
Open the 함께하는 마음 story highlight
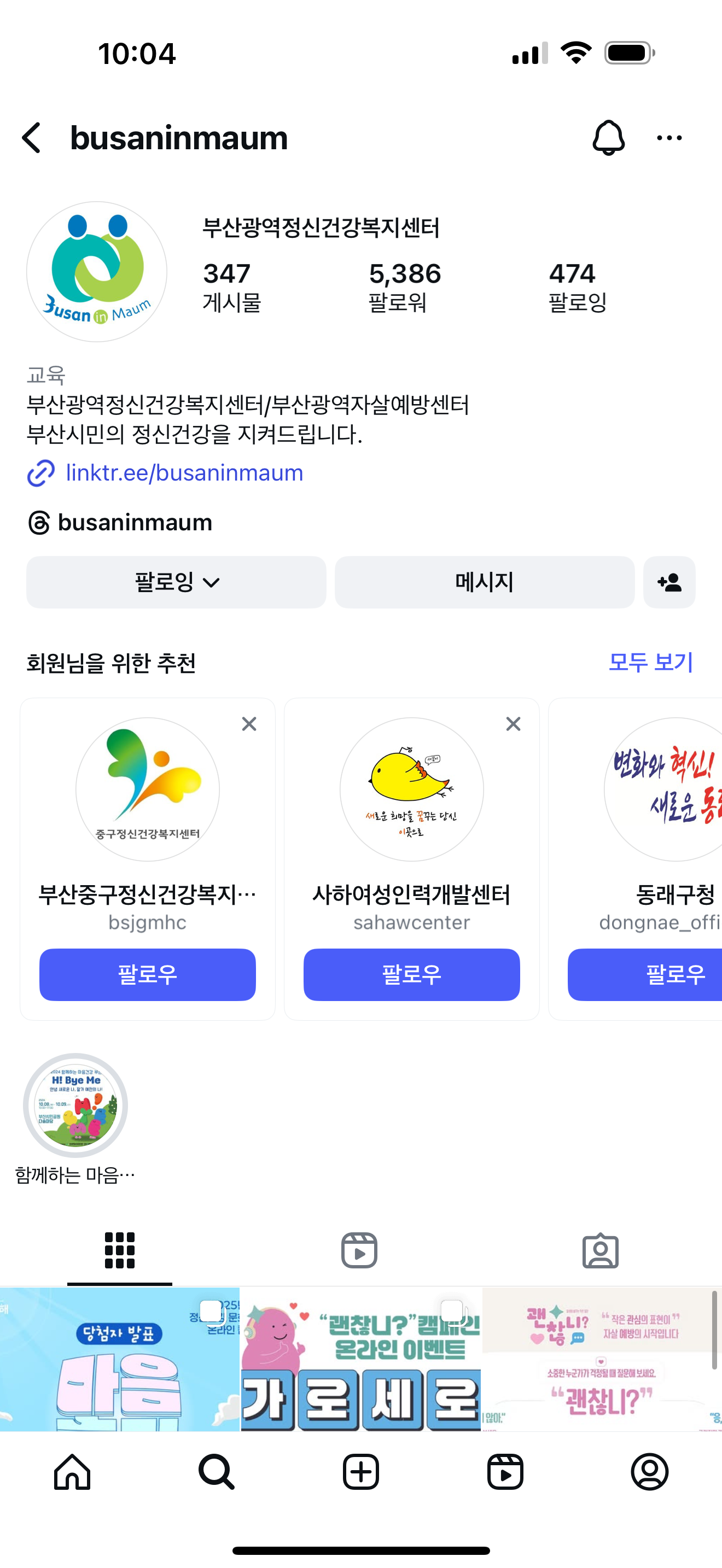click(x=75, y=1105)
